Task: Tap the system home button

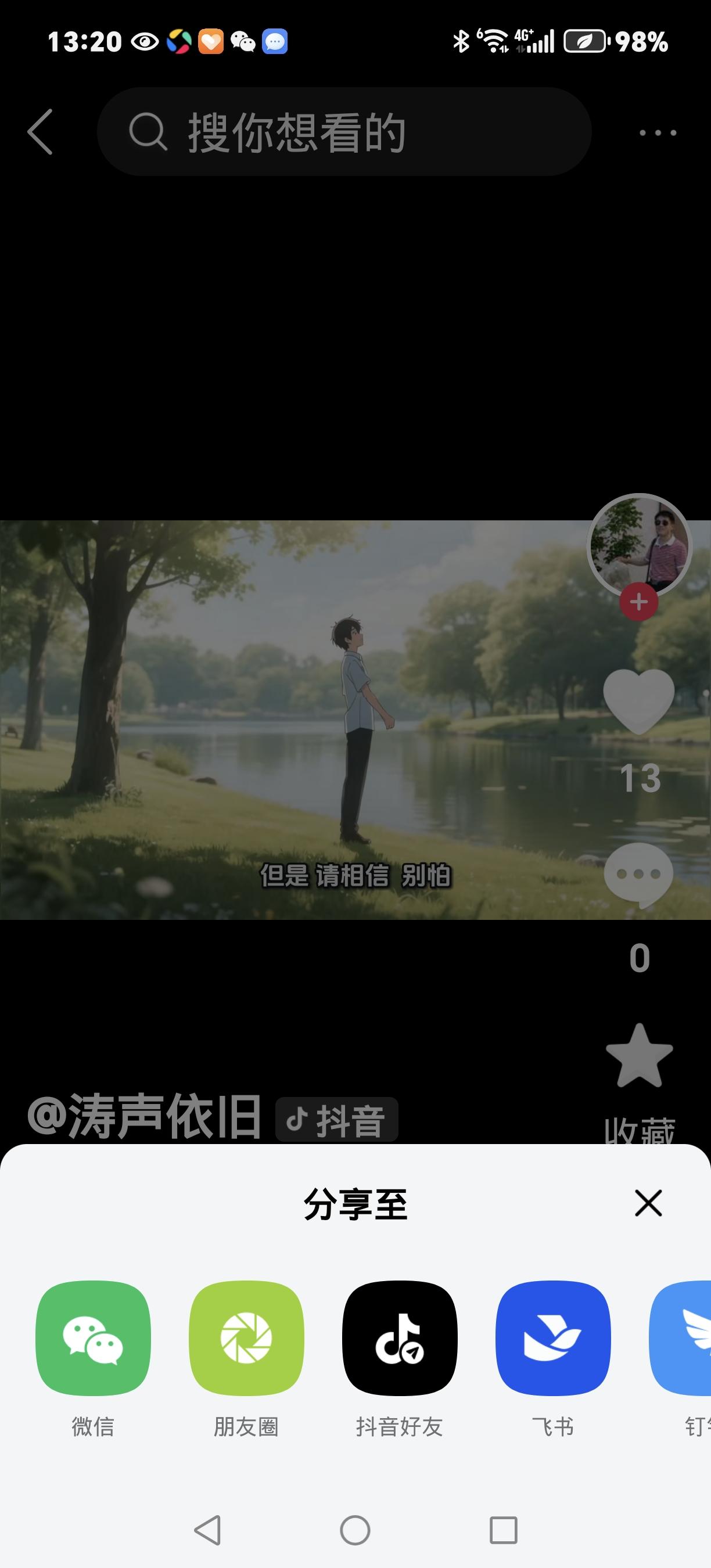Action: click(x=355, y=1530)
